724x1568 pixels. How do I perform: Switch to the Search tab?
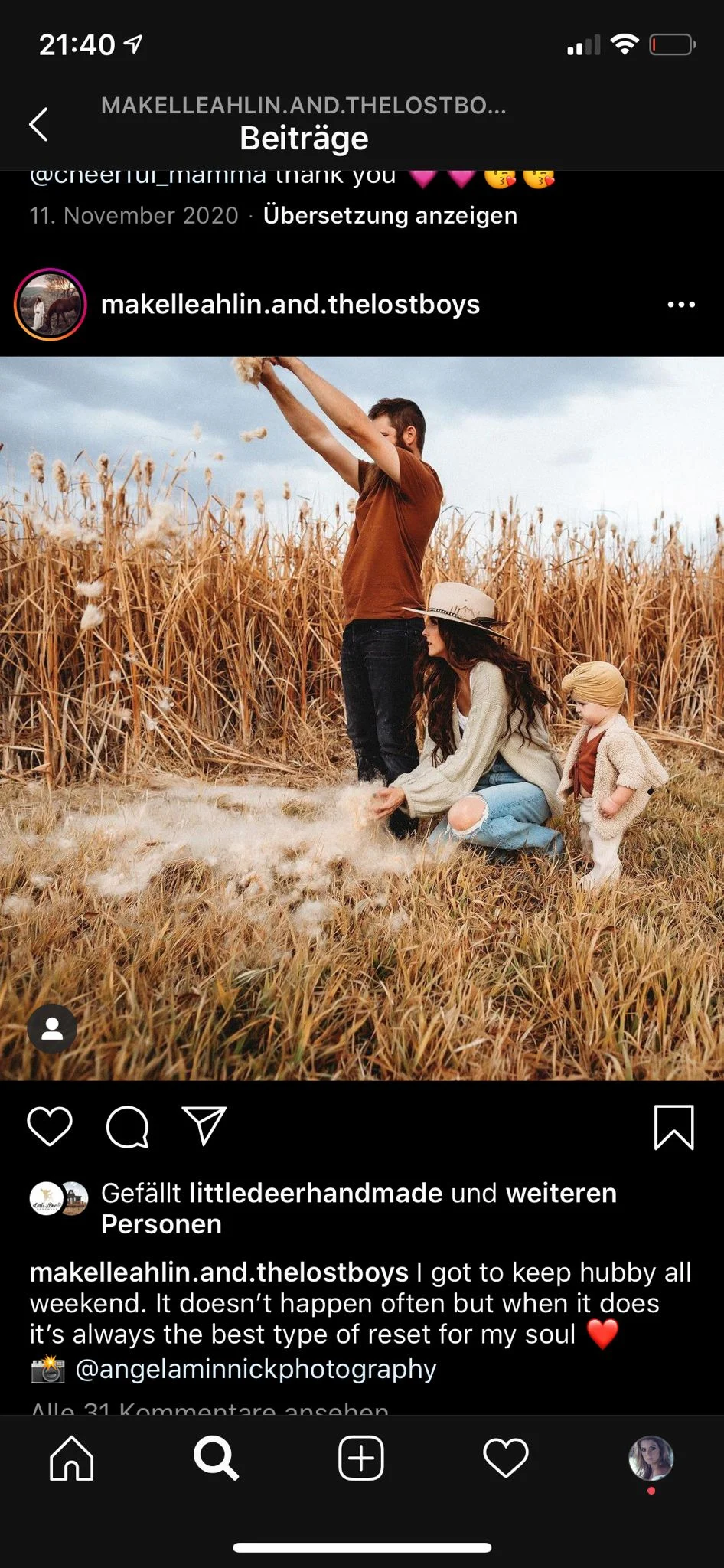click(x=216, y=1458)
